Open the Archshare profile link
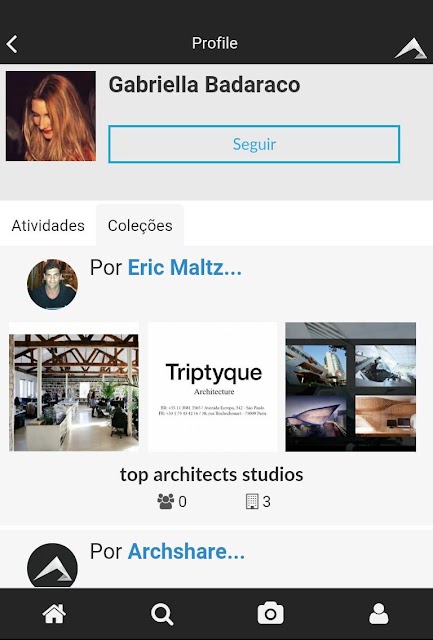This screenshot has height=640, width=433. point(186,552)
